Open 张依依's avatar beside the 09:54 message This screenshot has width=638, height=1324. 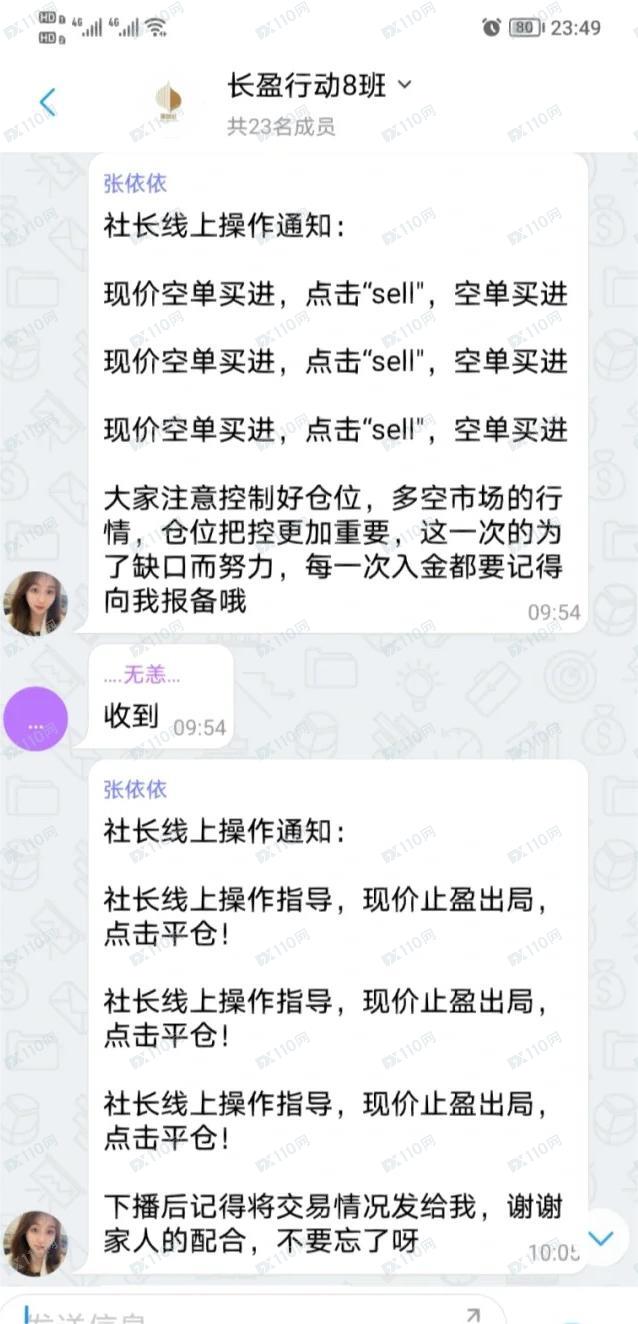pyautogui.click(x=36, y=603)
